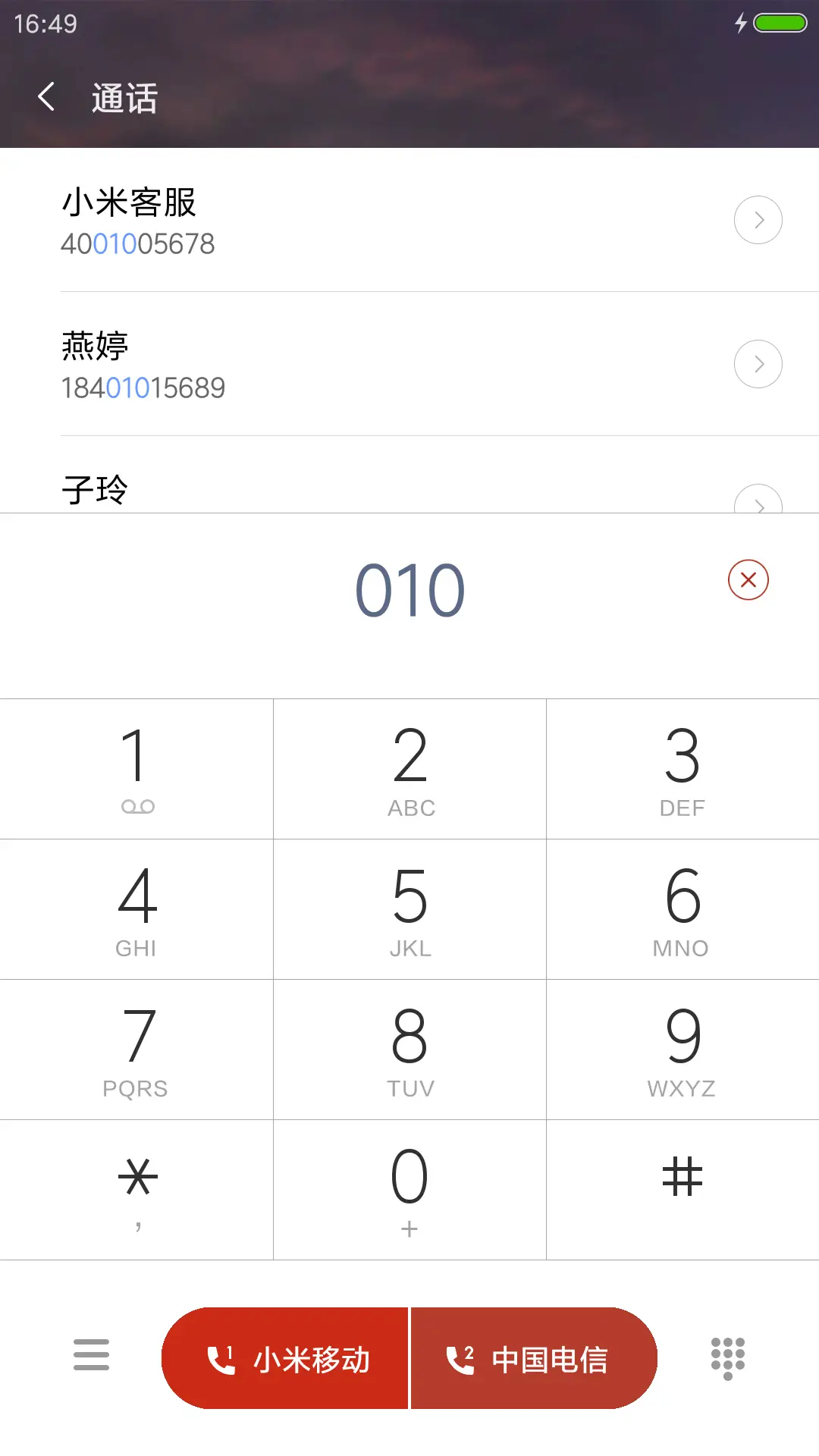Expand details for 小米客服 contact

[758, 220]
